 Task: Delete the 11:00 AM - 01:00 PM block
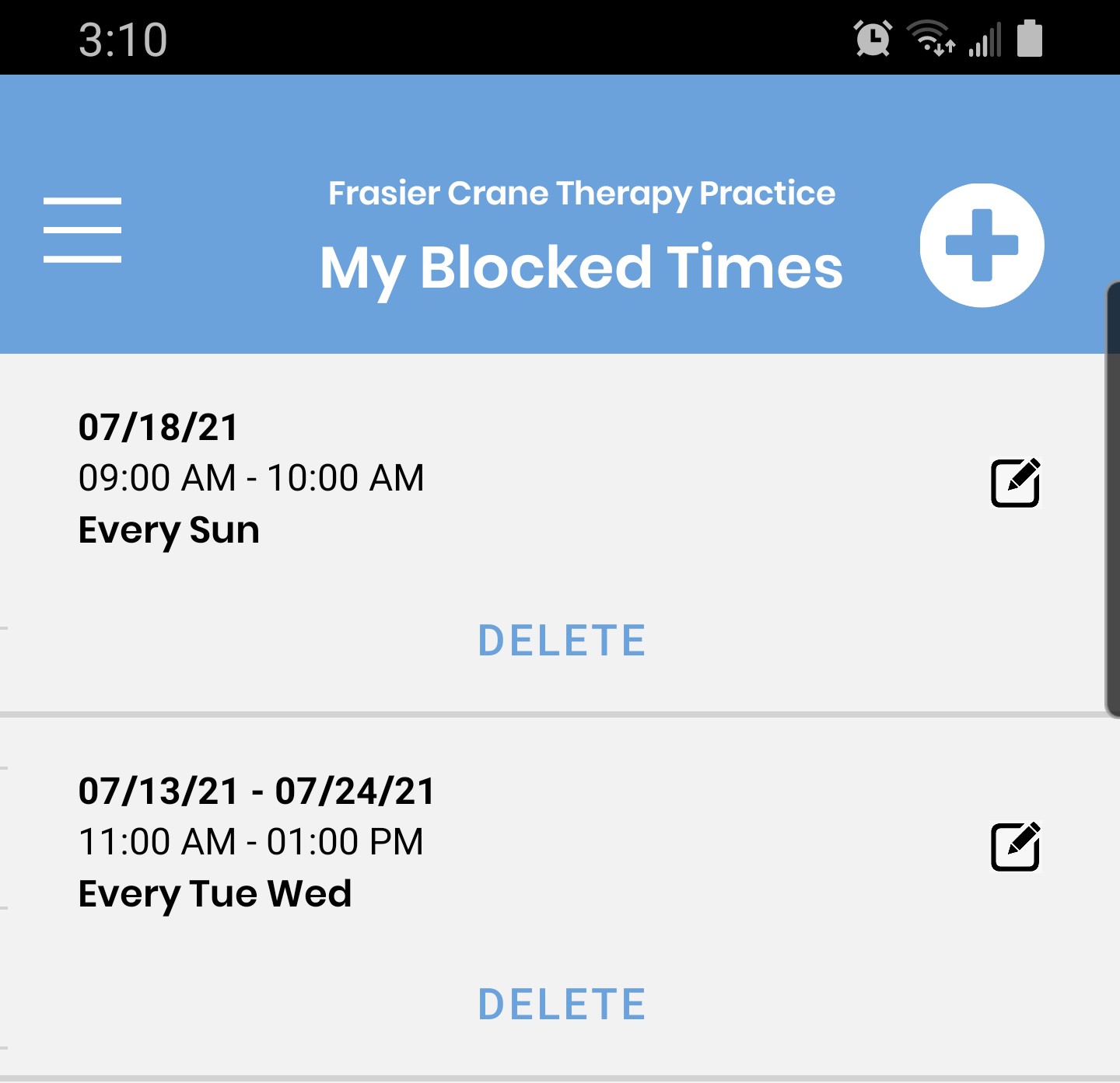[562, 1004]
